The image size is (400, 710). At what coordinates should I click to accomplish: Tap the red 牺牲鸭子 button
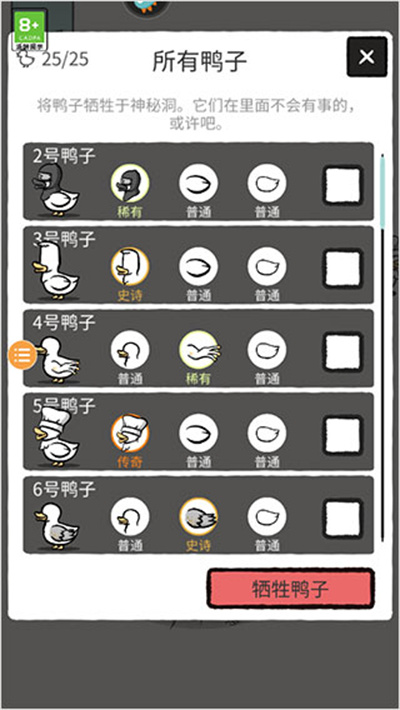291,589
